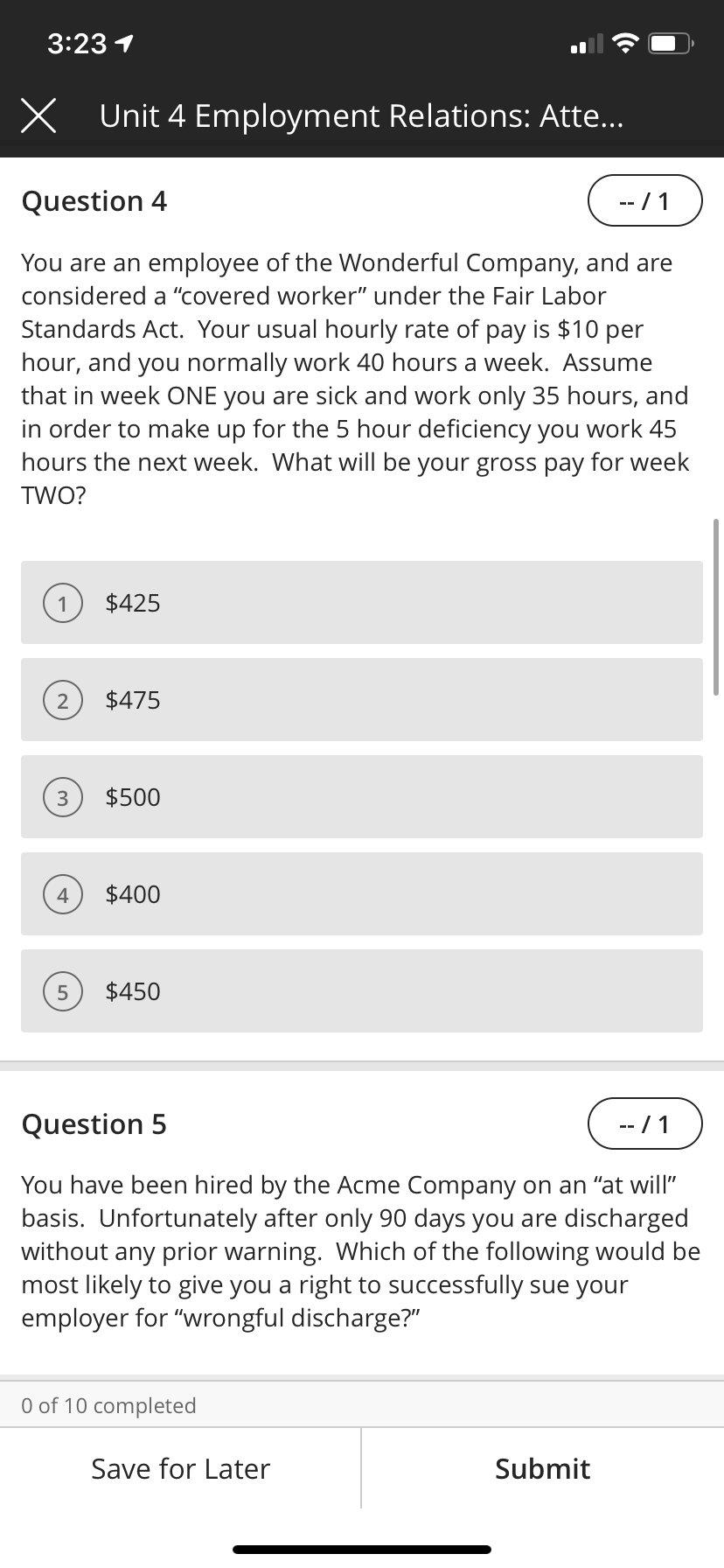Screen dimensions: 724x1568
Task: Select the $475 answer option
Action: (361, 699)
